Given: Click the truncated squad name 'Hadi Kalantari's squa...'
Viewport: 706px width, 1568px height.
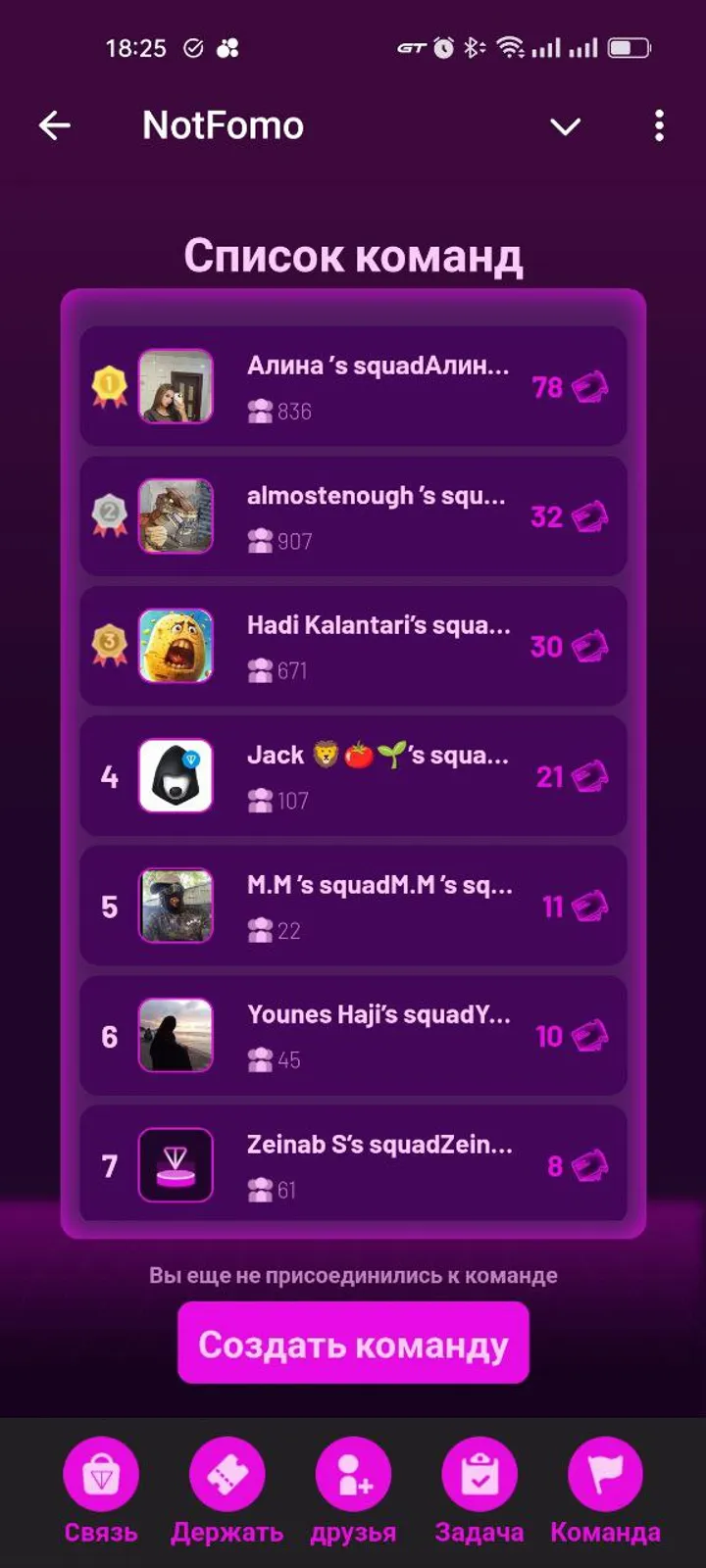Looking at the screenshot, I should [x=378, y=625].
